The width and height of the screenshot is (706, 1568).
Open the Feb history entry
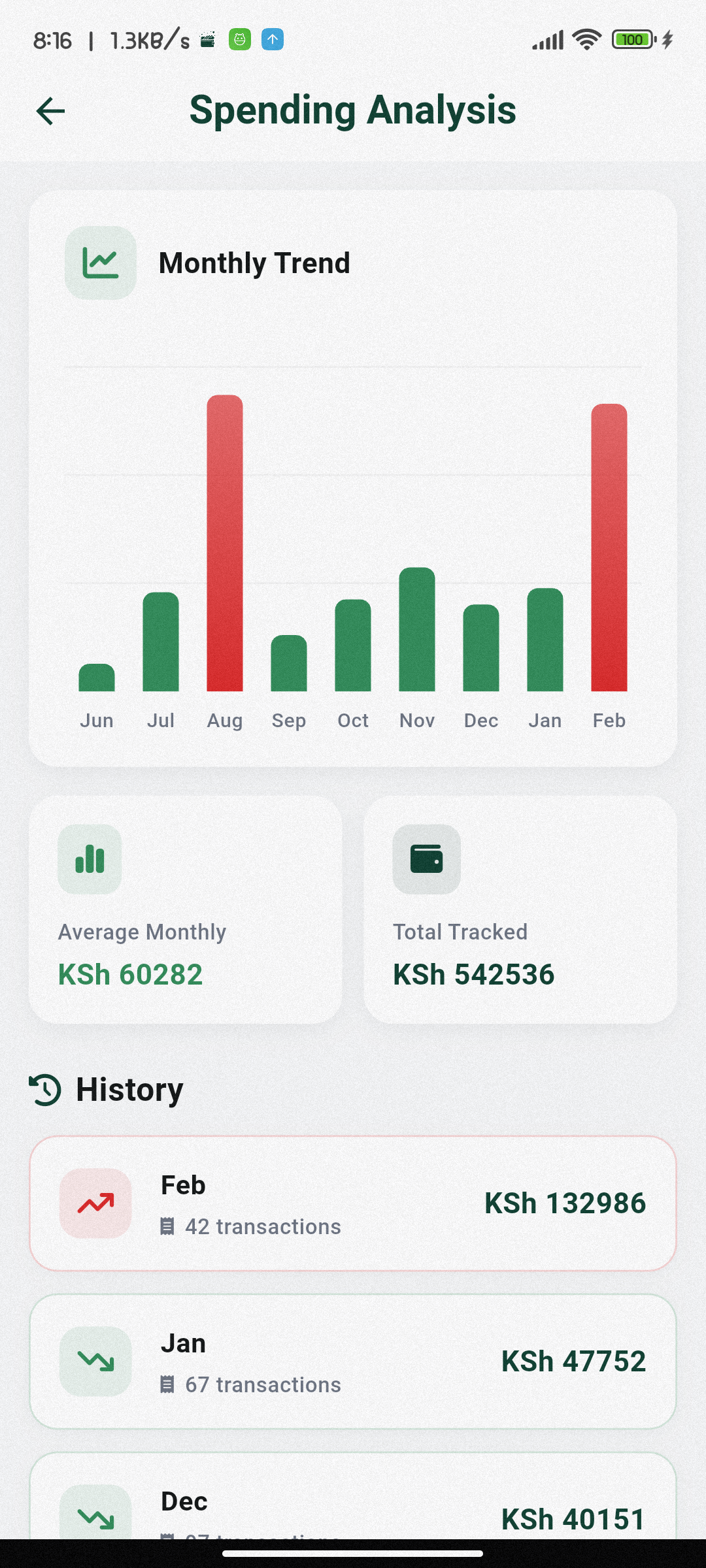353,1203
